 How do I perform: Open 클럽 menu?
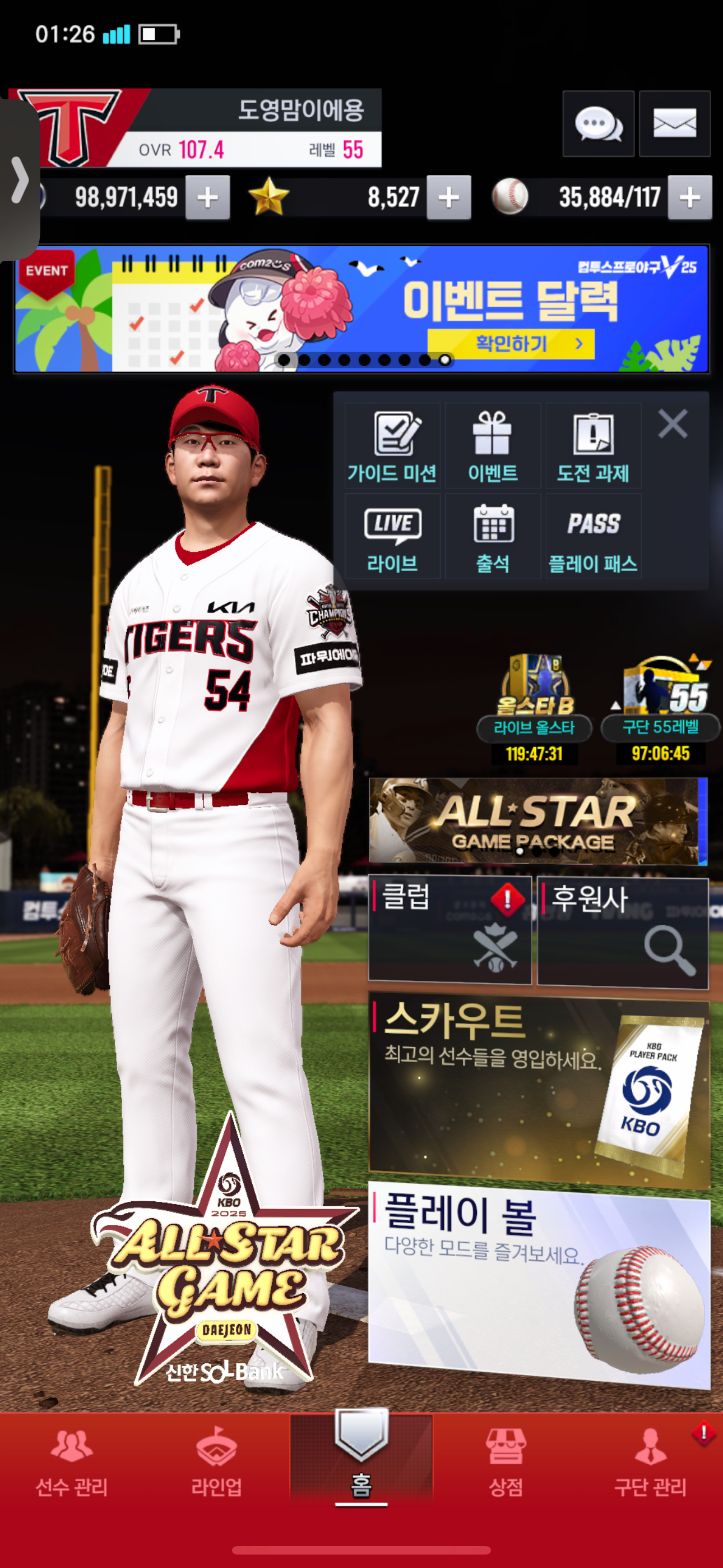[449, 929]
